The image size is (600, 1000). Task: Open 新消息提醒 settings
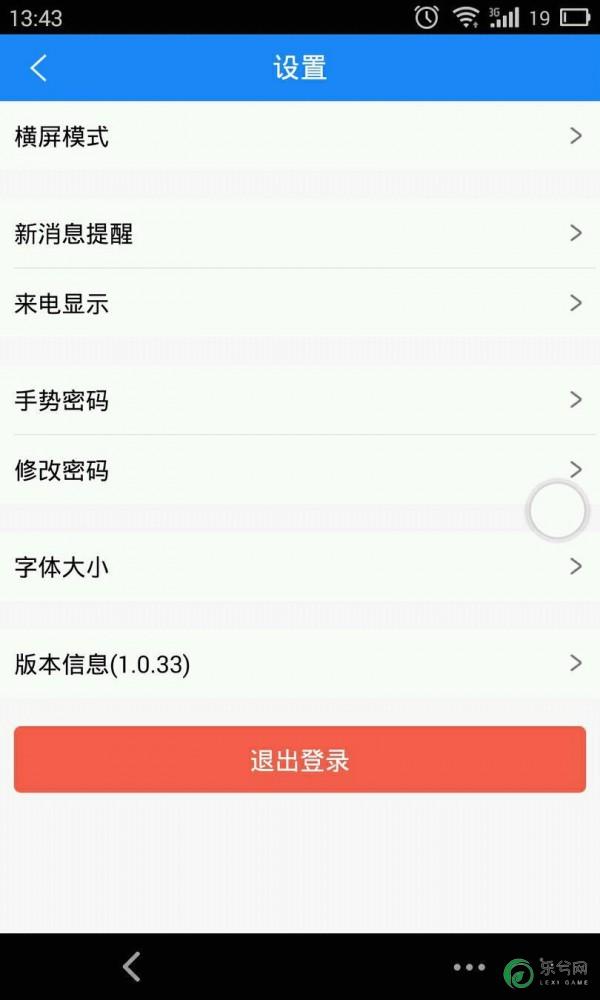coord(300,233)
